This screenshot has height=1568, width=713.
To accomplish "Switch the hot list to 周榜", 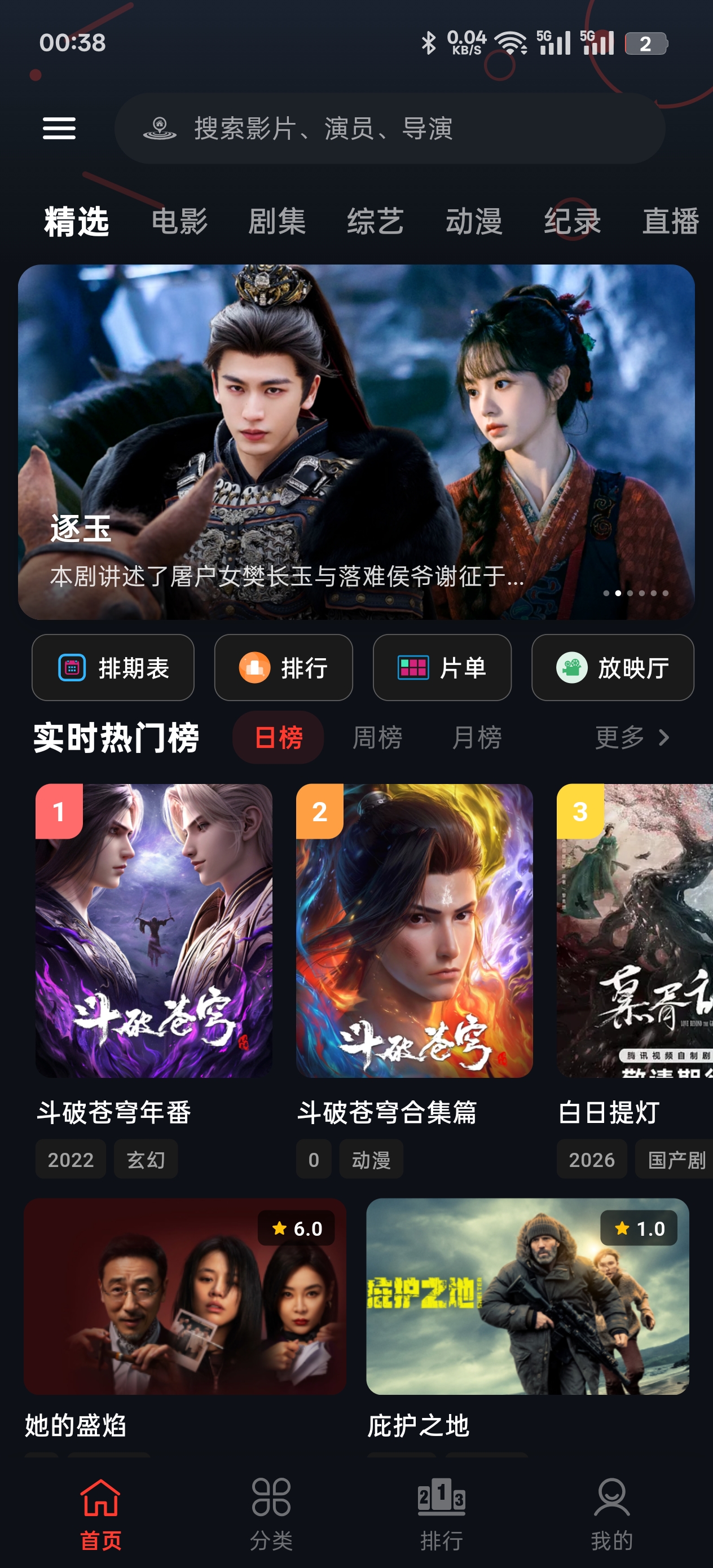I will click(x=377, y=737).
